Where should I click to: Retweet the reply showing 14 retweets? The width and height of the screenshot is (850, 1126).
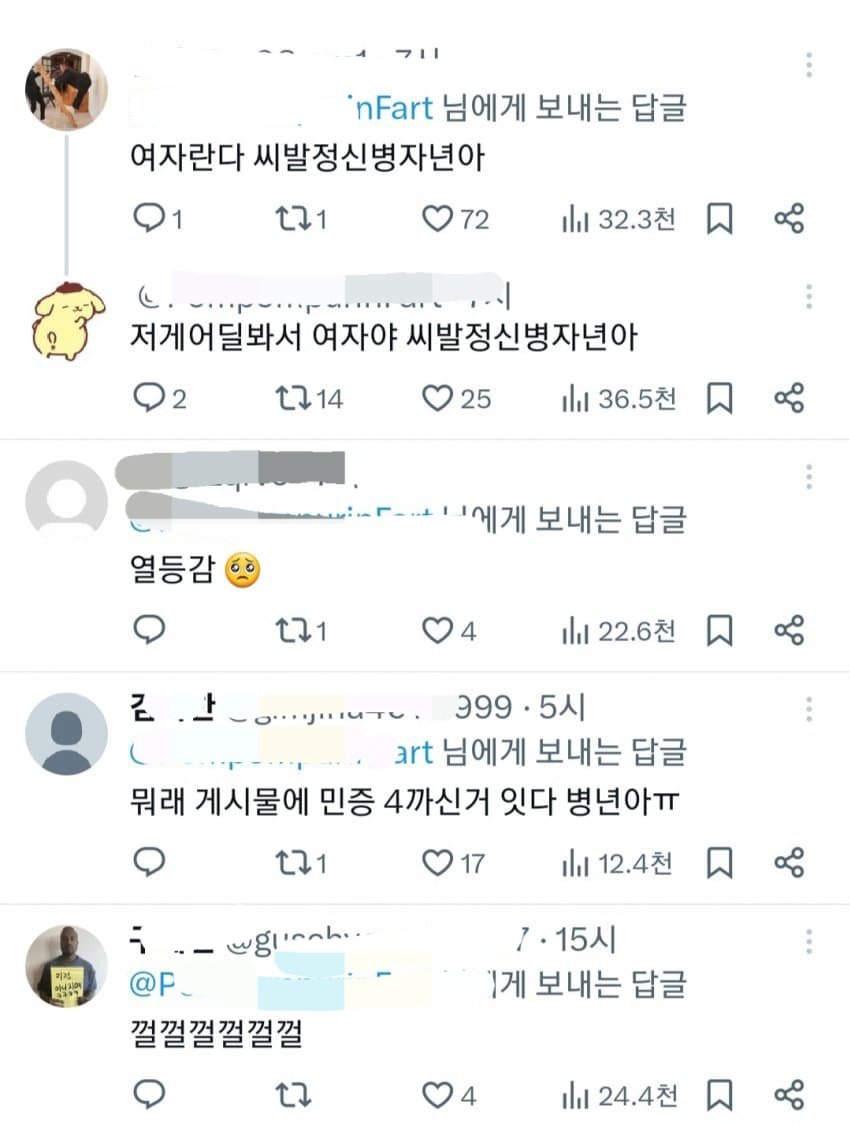[291, 399]
